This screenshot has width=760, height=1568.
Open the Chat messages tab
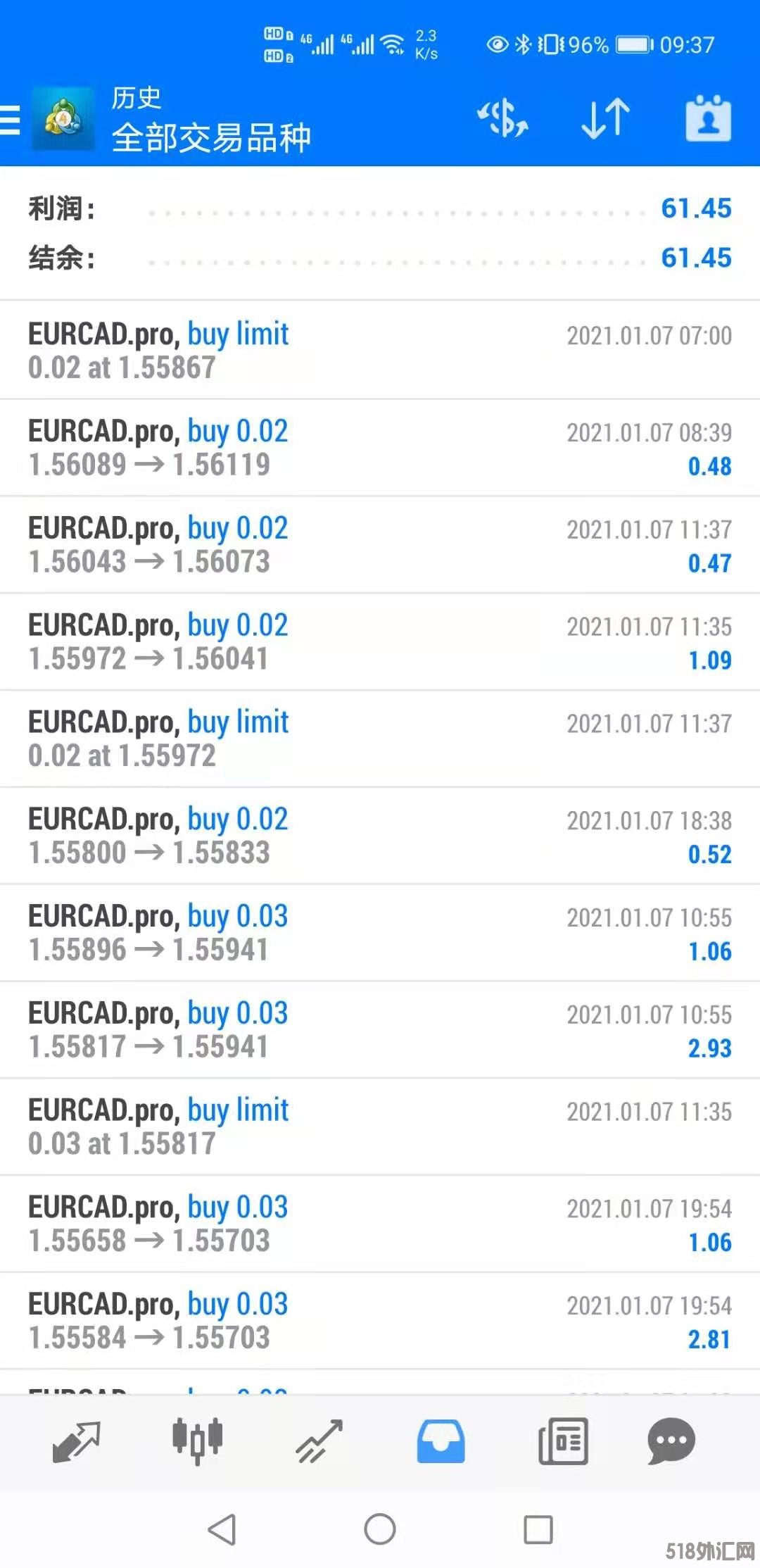(671, 1441)
